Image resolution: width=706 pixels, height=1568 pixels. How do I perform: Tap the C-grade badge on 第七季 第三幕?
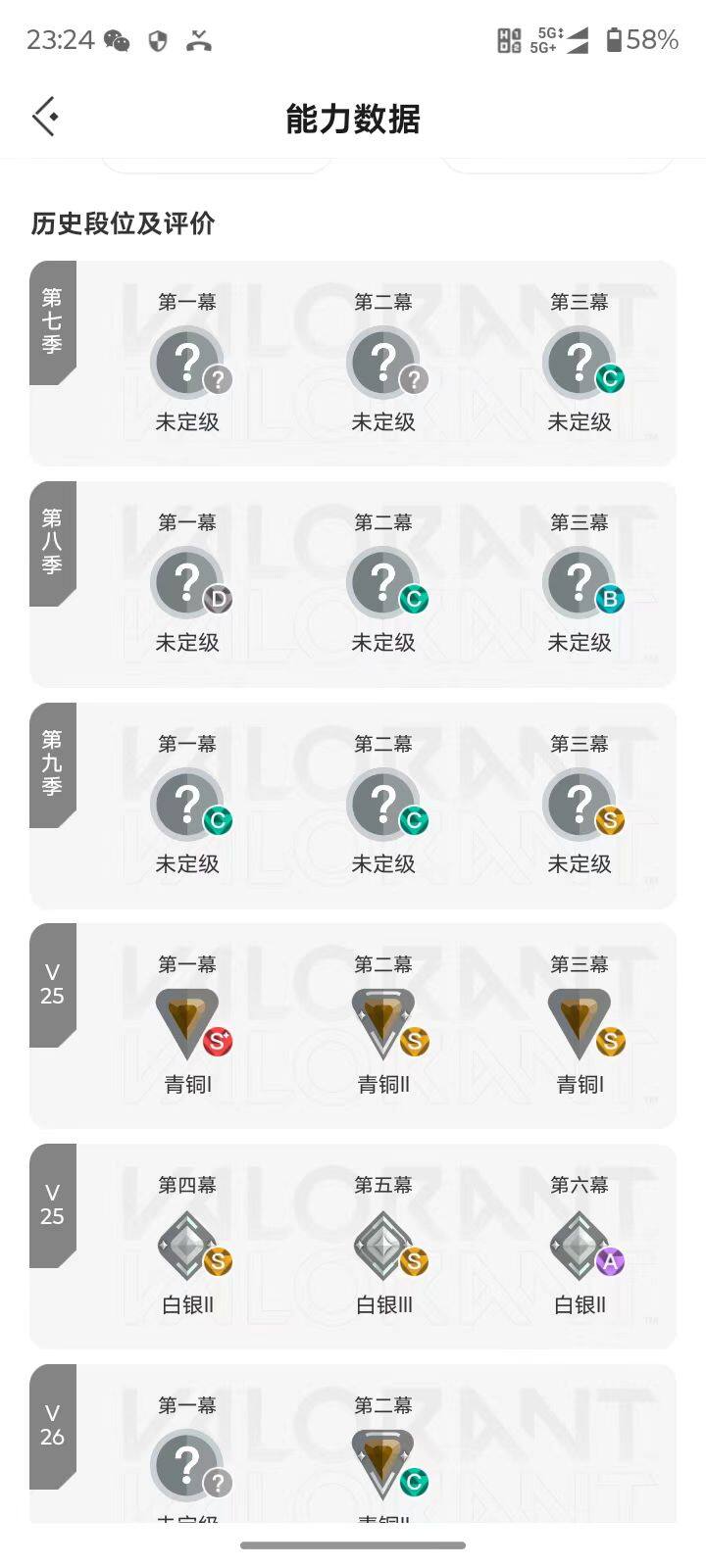(610, 379)
